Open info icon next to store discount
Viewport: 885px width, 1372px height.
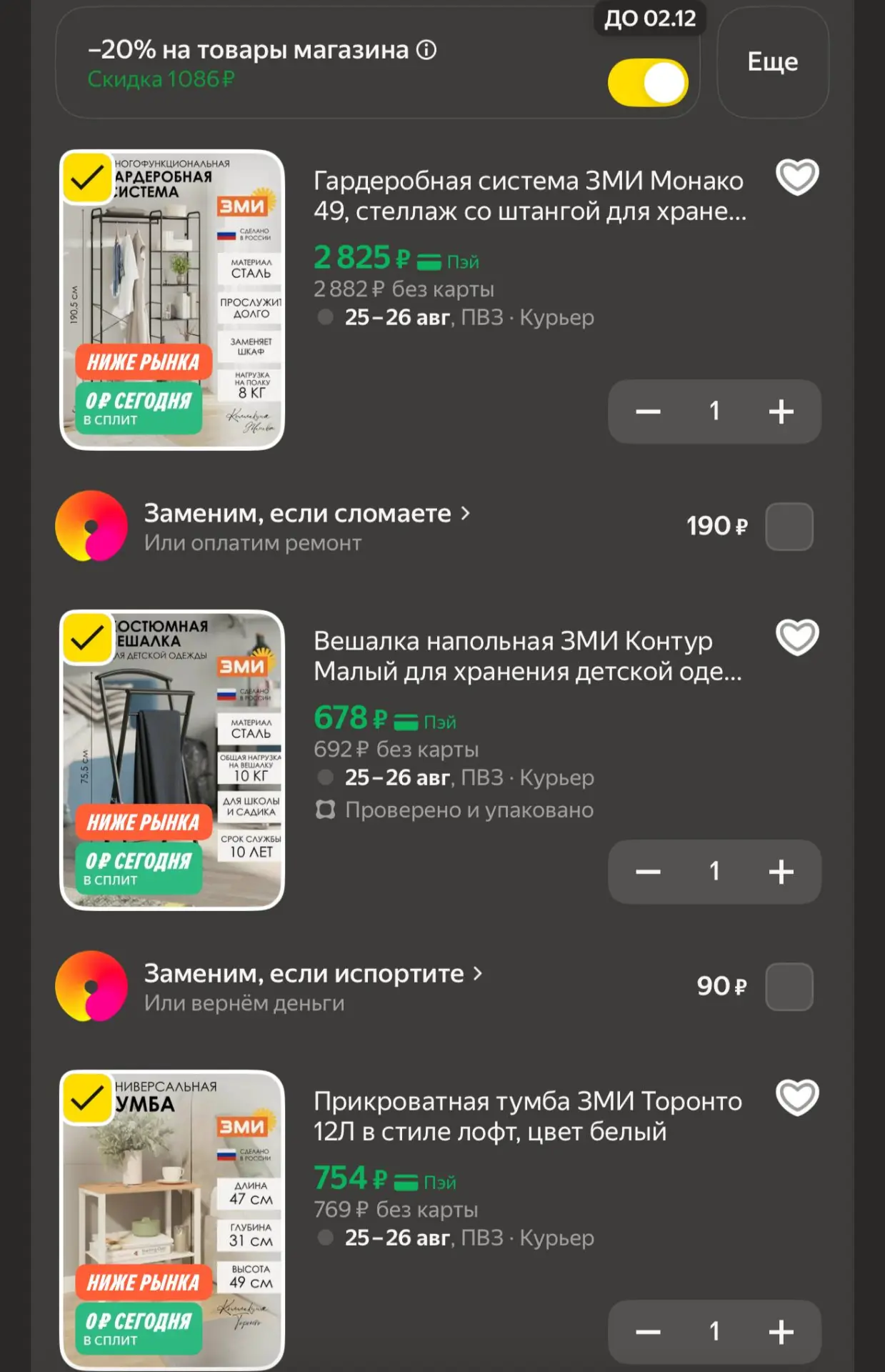[x=426, y=50]
